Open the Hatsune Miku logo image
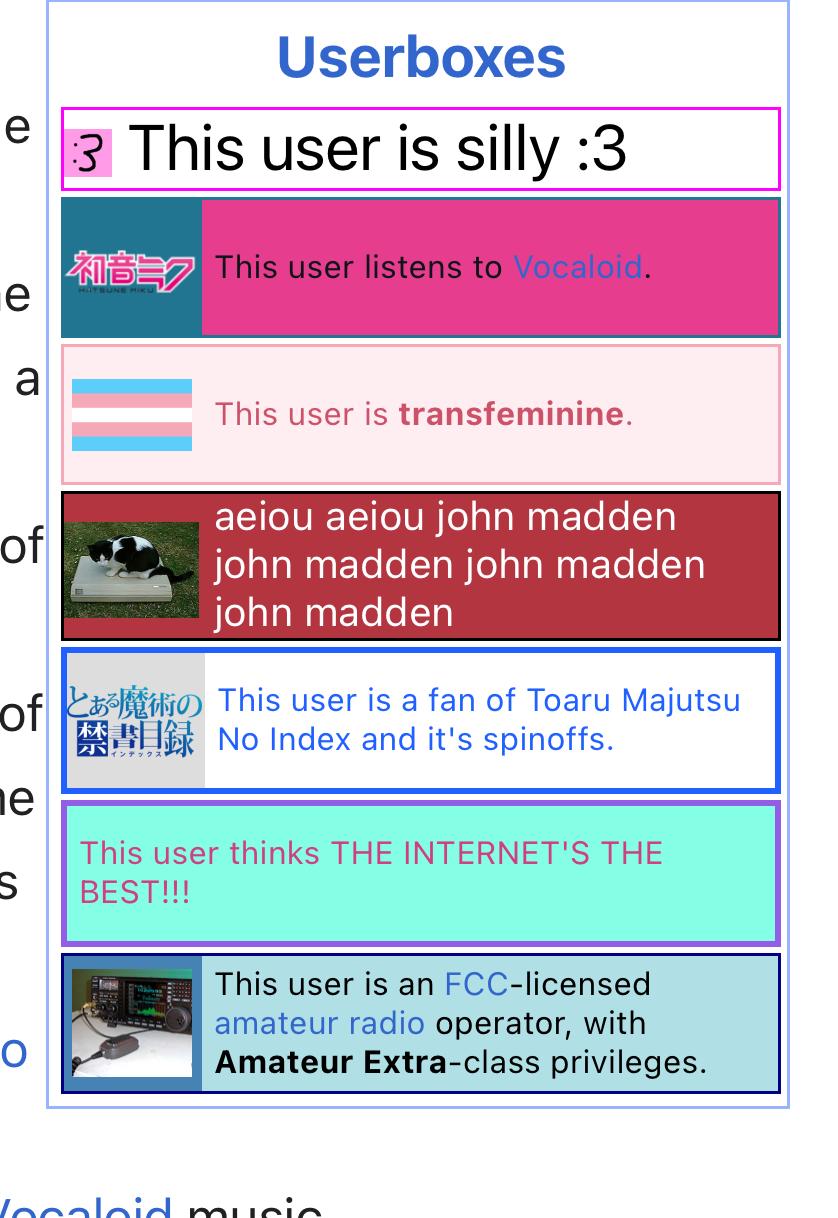 click(x=131, y=269)
